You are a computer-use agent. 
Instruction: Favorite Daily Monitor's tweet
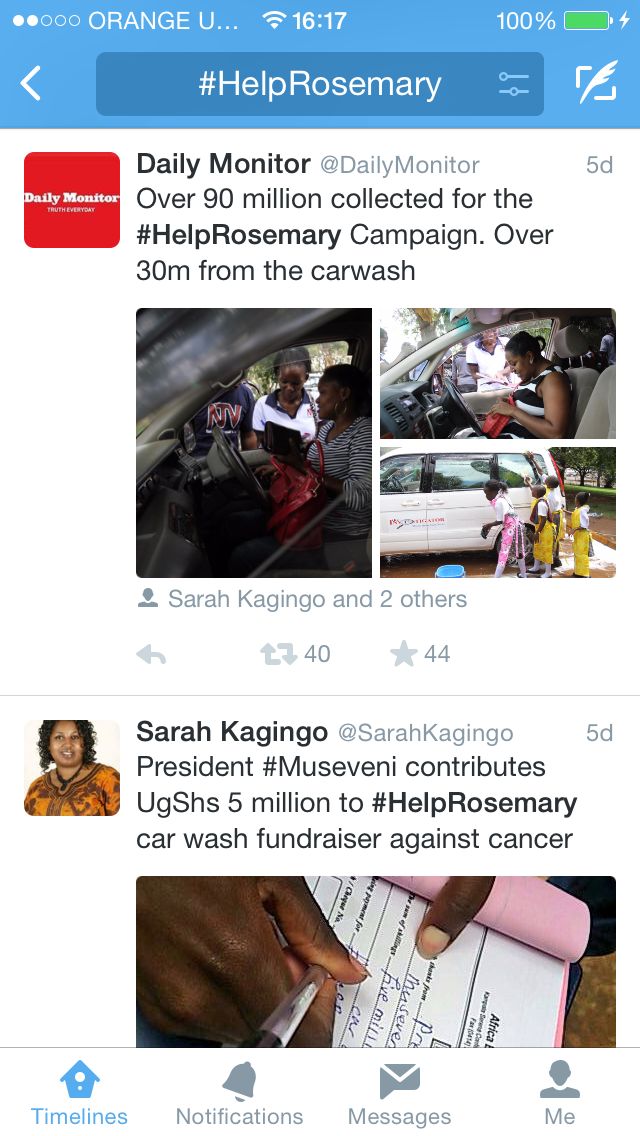click(403, 654)
